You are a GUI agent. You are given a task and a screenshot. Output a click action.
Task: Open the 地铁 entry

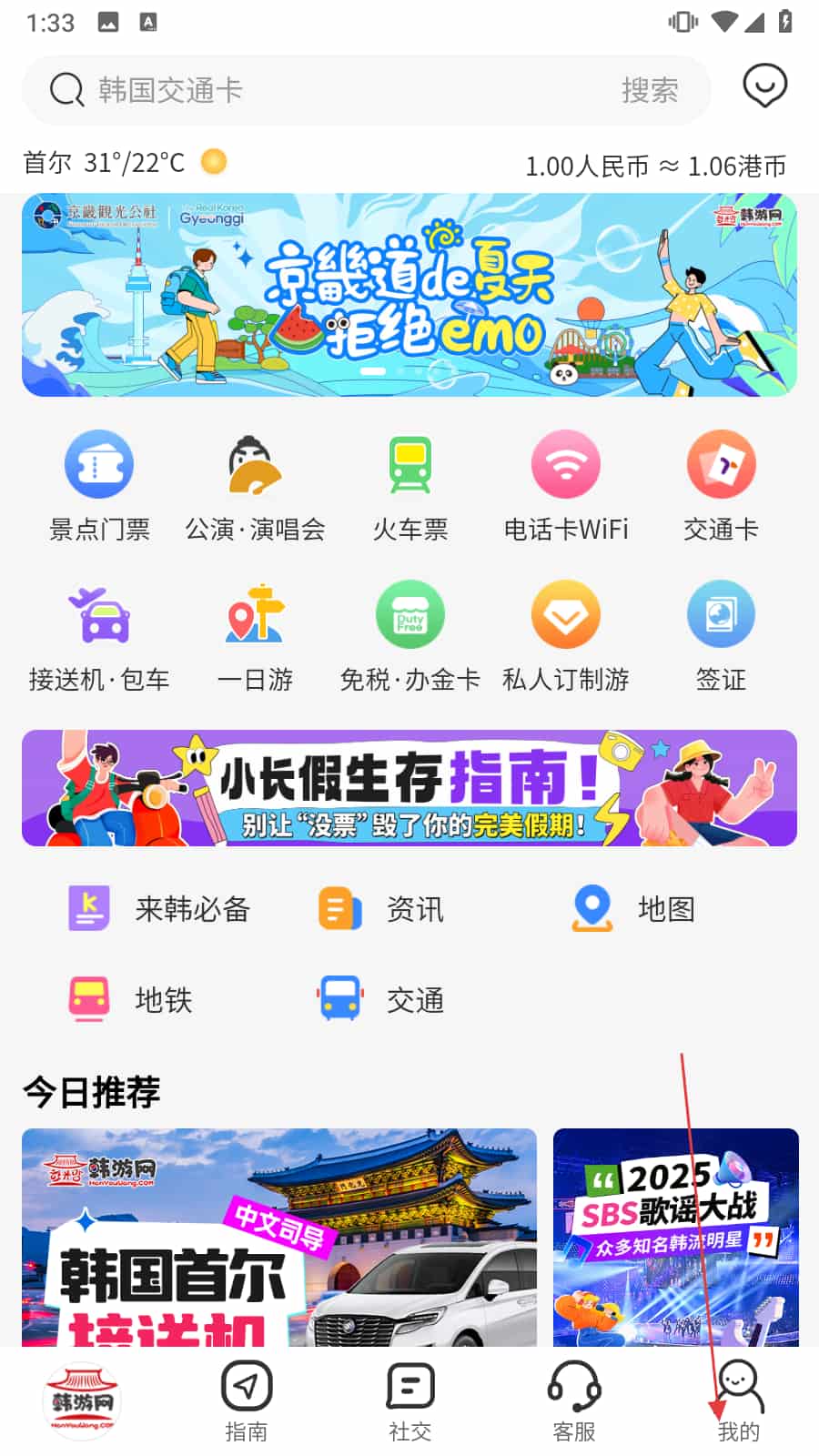coord(132,1000)
